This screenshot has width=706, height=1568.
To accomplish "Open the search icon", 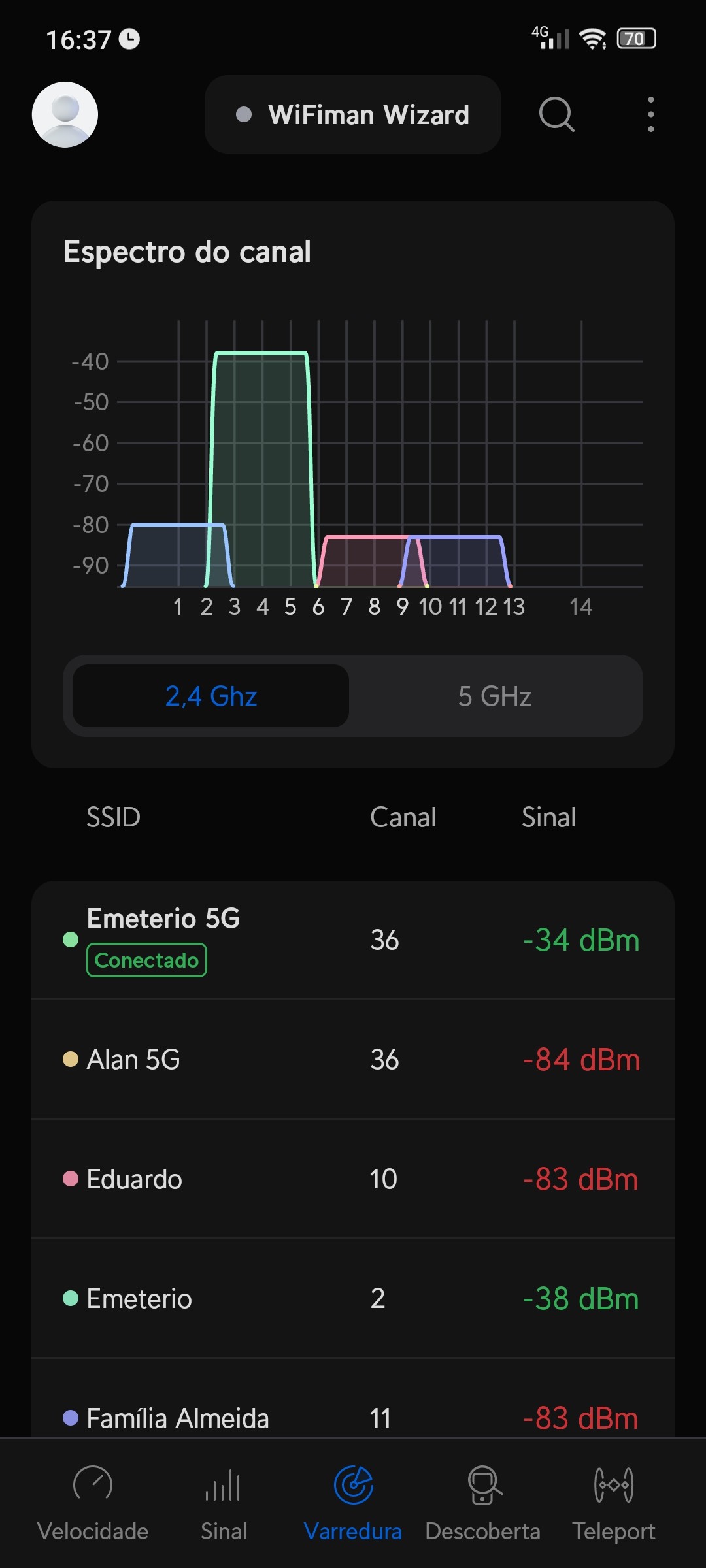I will pyautogui.click(x=556, y=114).
